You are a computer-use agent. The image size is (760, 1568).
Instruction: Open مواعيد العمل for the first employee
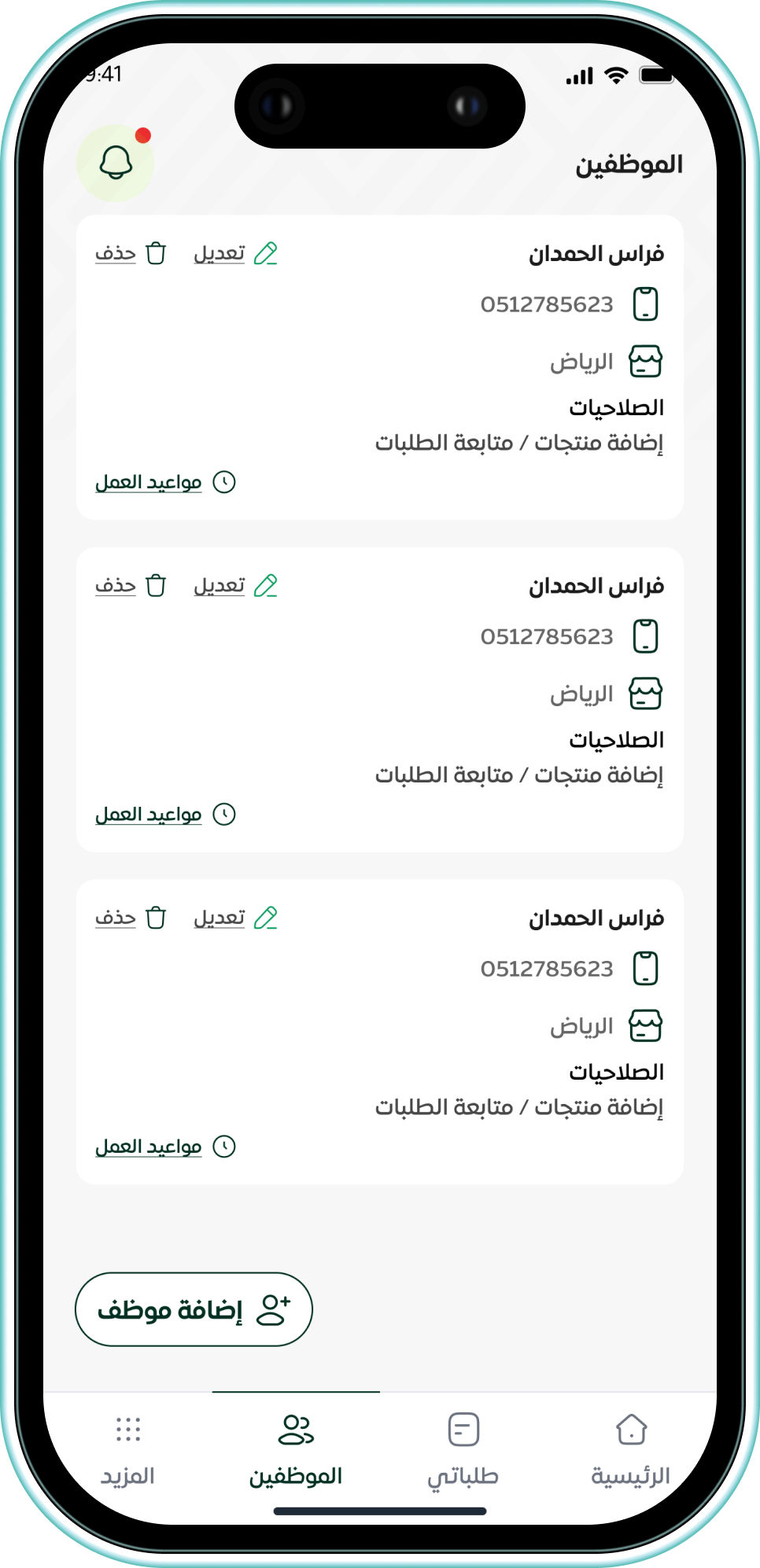(x=165, y=482)
